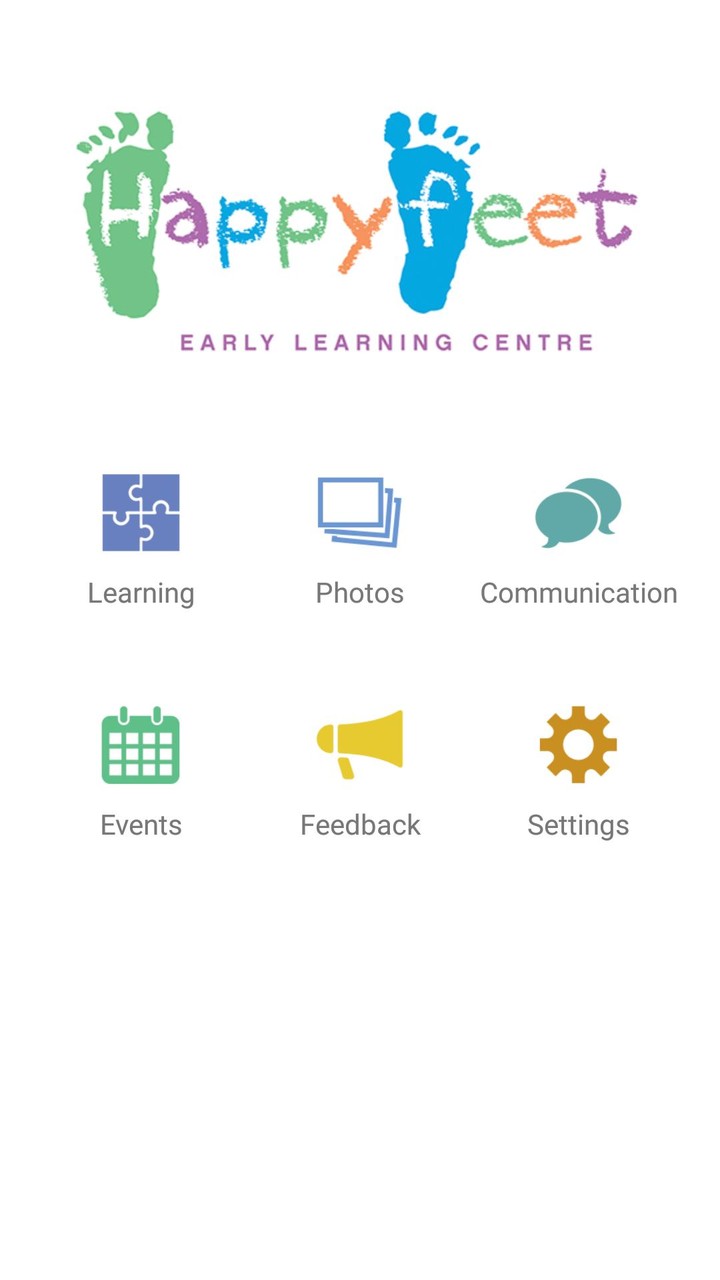This screenshot has height=1280, width=720.
Task: View the Photos gallery
Action: (x=359, y=513)
